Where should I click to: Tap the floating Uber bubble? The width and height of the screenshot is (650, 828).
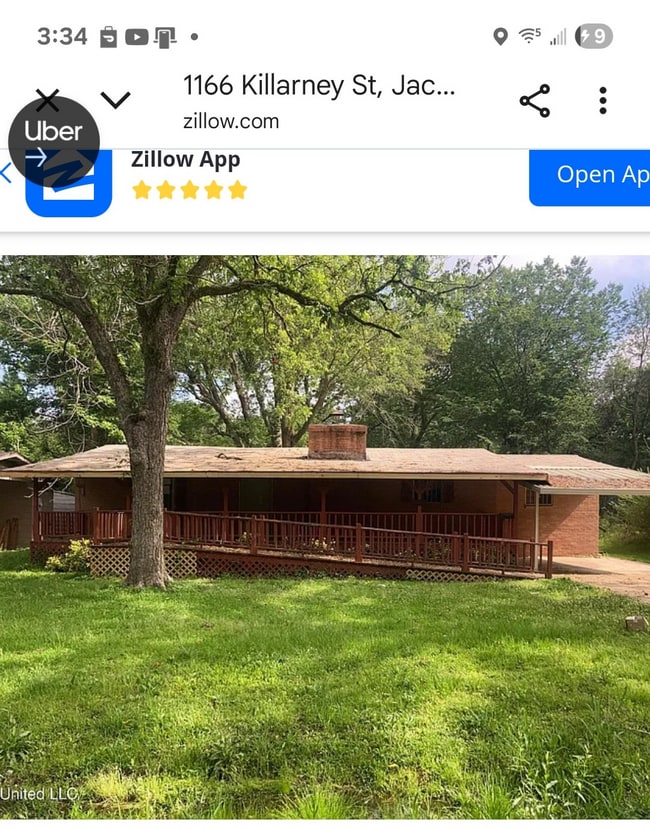tap(54, 142)
